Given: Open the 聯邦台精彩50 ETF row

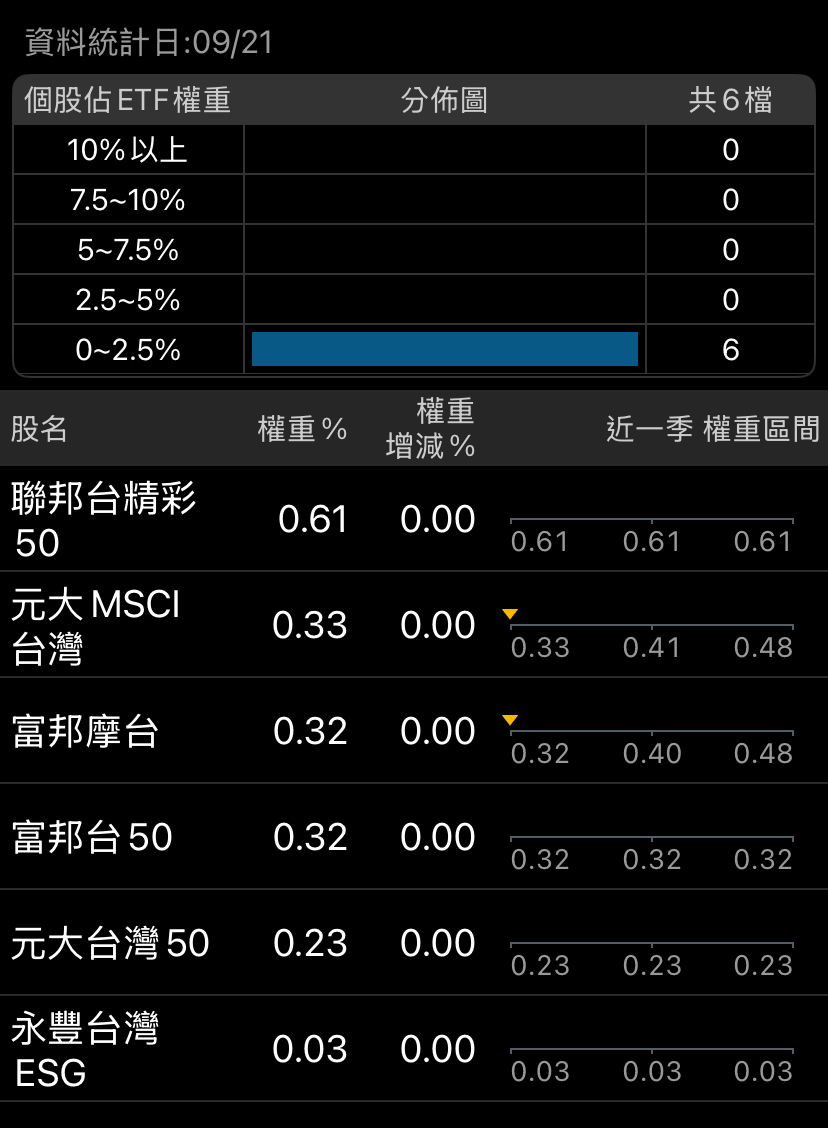Looking at the screenshot, I should (105, 520).
